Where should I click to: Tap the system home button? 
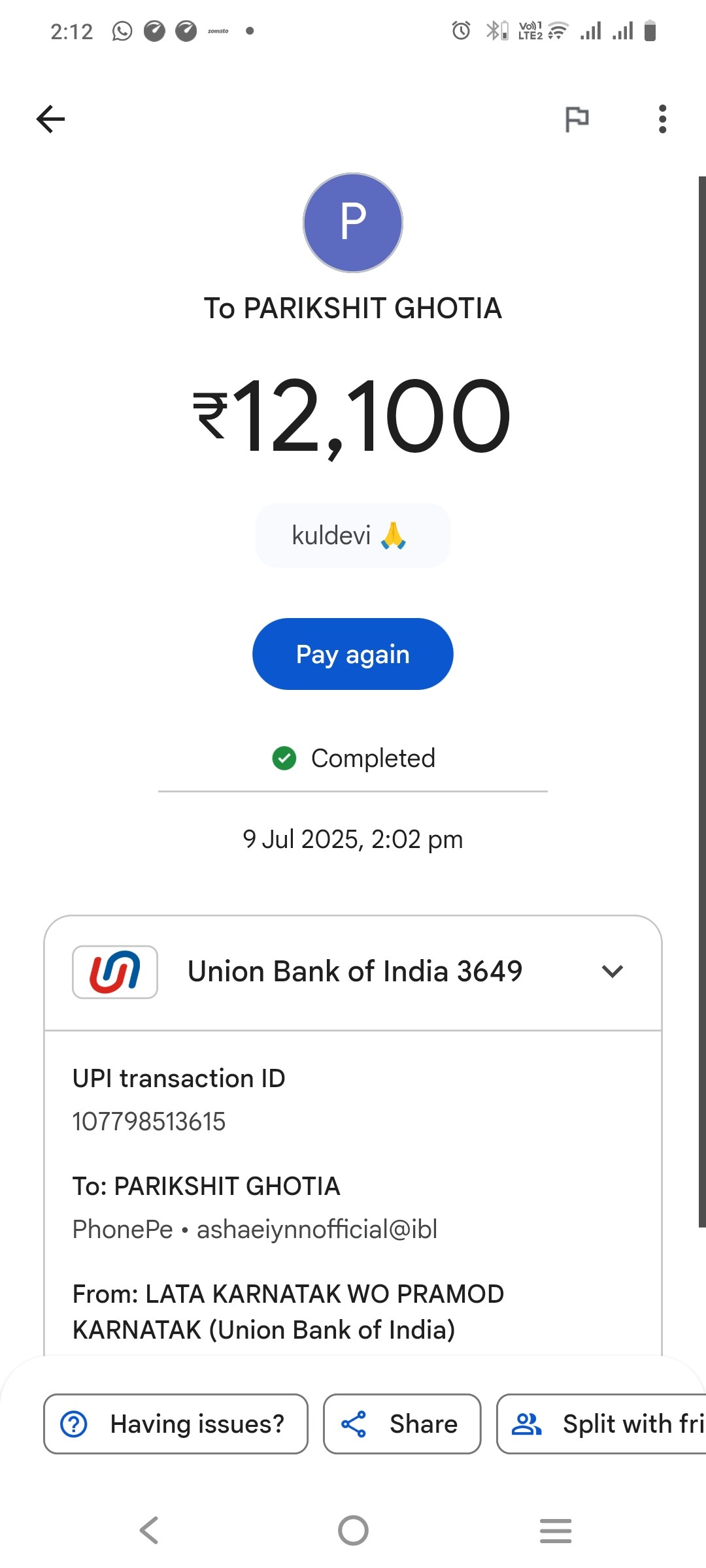coord(353,1530)
